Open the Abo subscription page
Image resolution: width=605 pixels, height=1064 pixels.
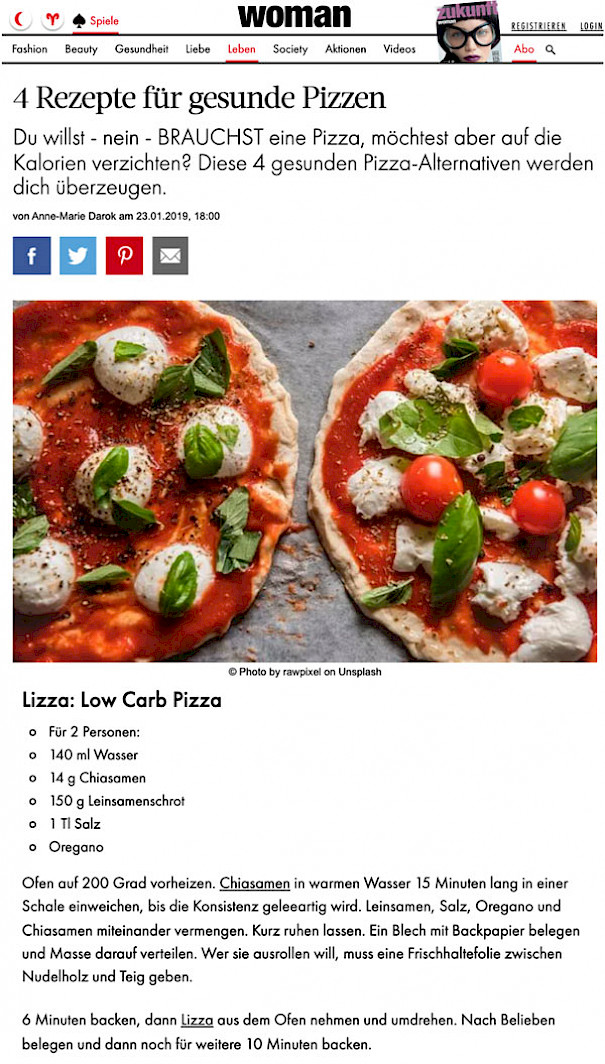[x=524, y=49]
